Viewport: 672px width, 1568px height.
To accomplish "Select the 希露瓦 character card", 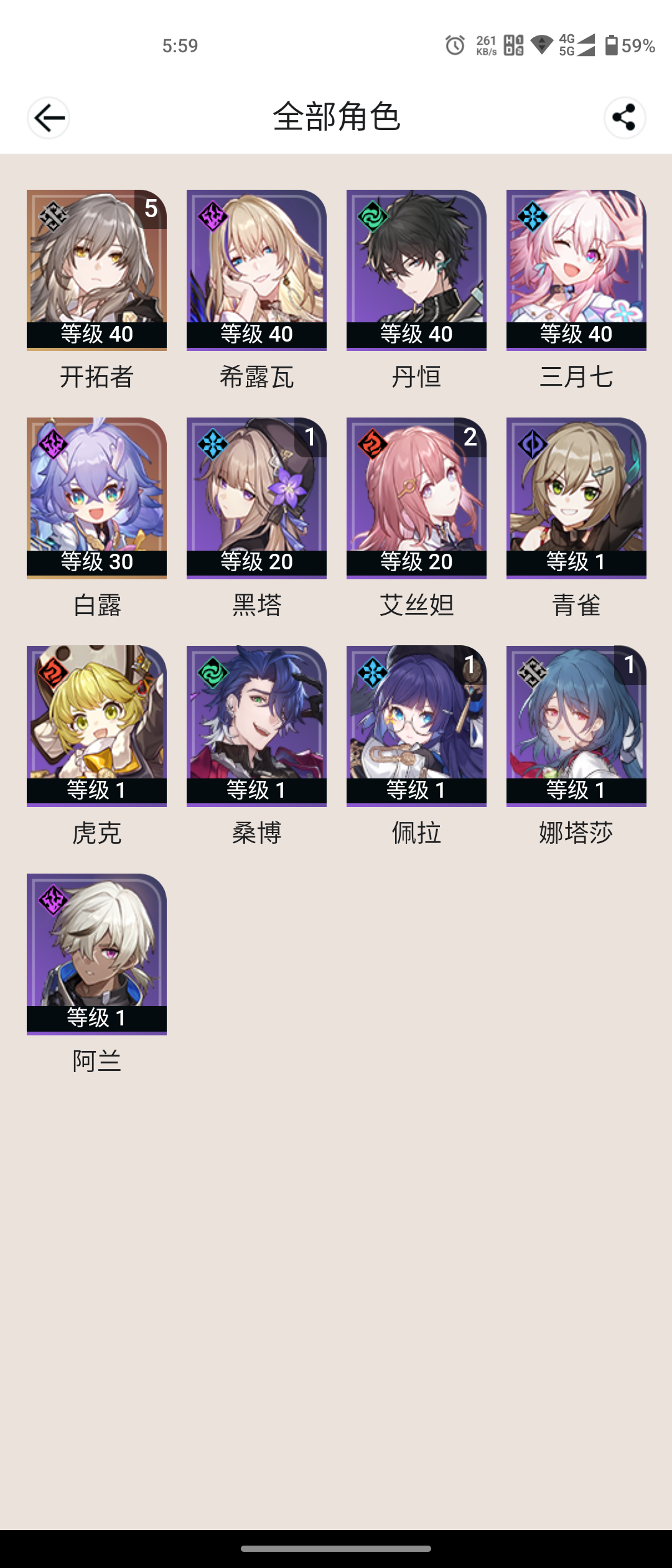I will pos(256,269).
